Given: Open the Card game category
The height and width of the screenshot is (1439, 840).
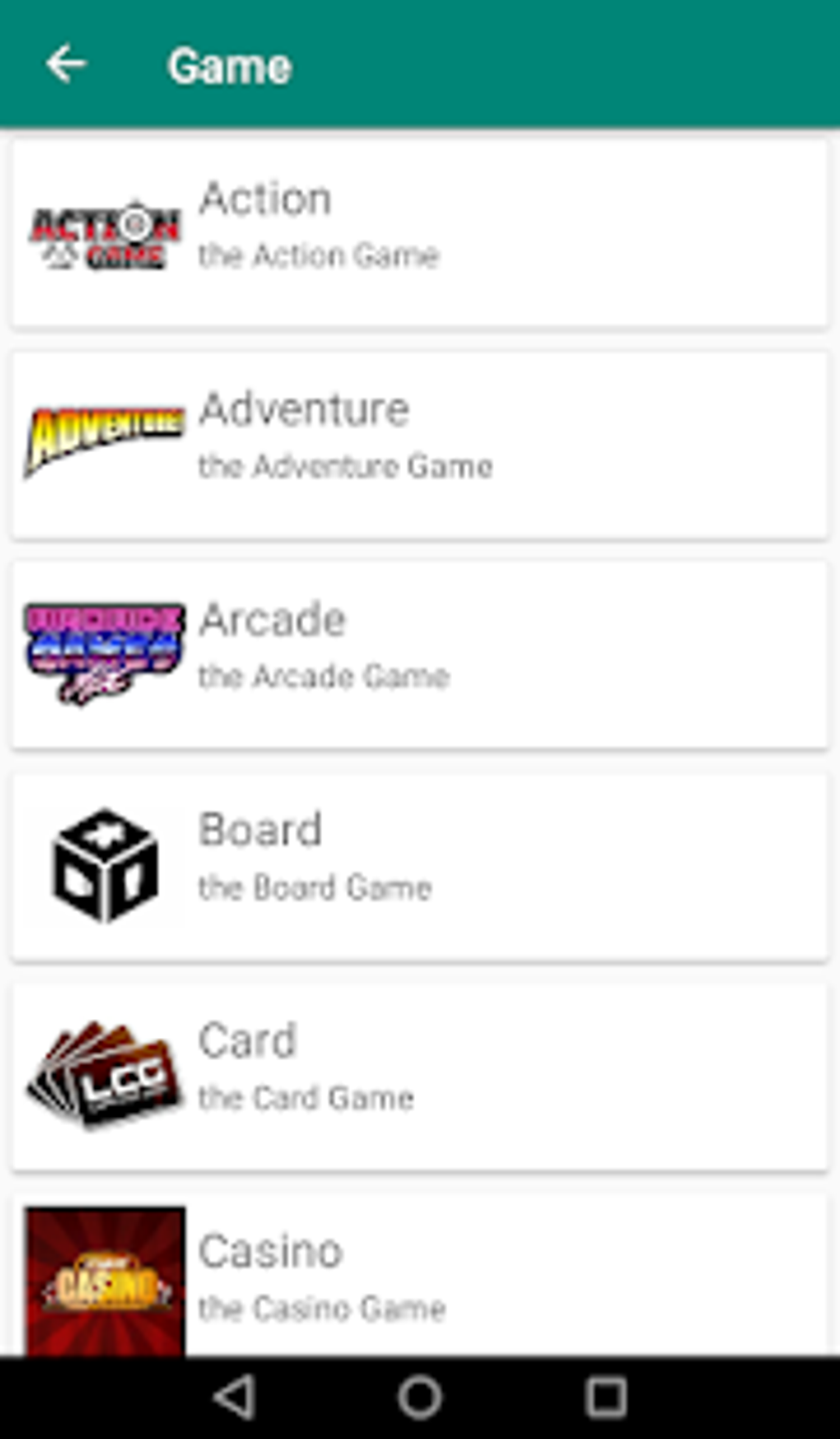Looking at the screenshot, I should tap(418, 1075).
